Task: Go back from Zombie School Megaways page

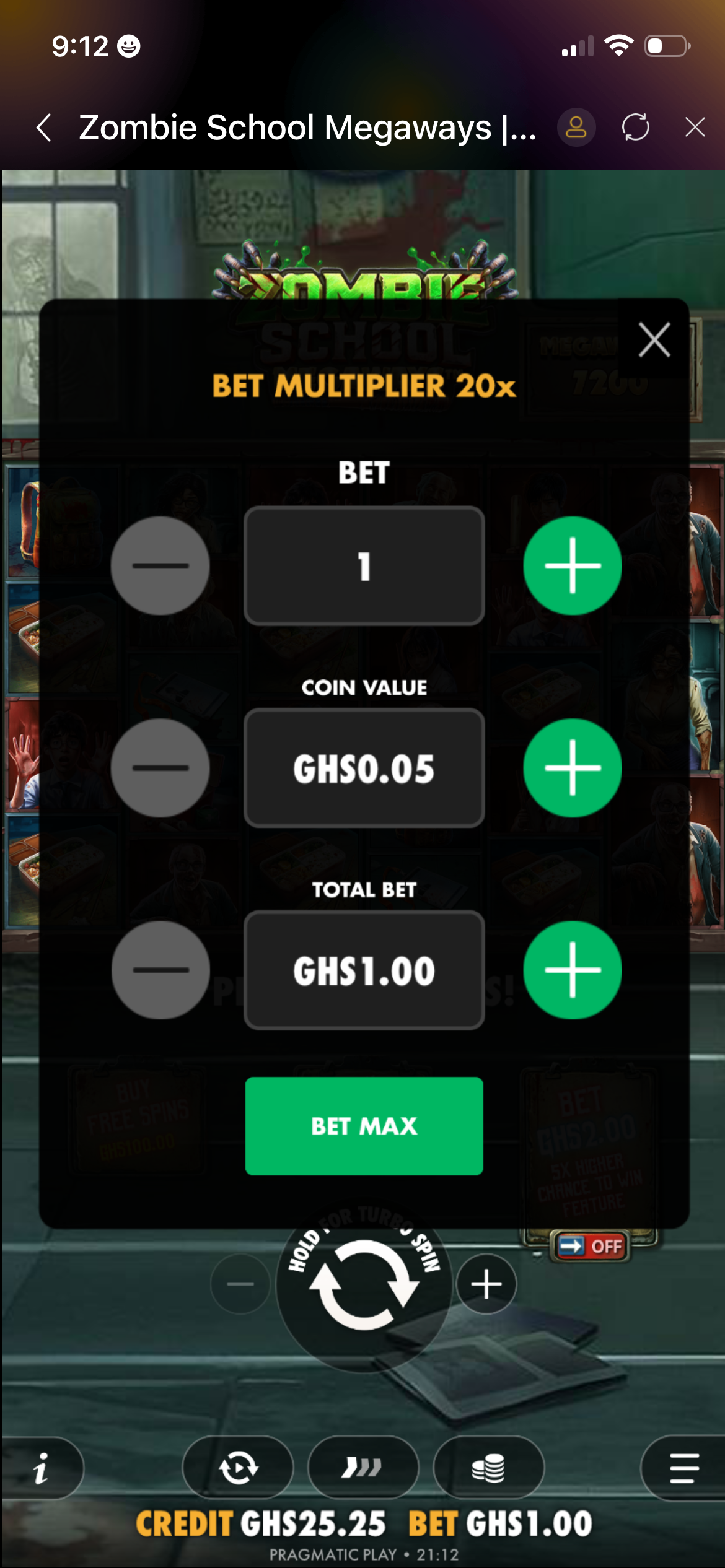Action: (x=43, y=128)
